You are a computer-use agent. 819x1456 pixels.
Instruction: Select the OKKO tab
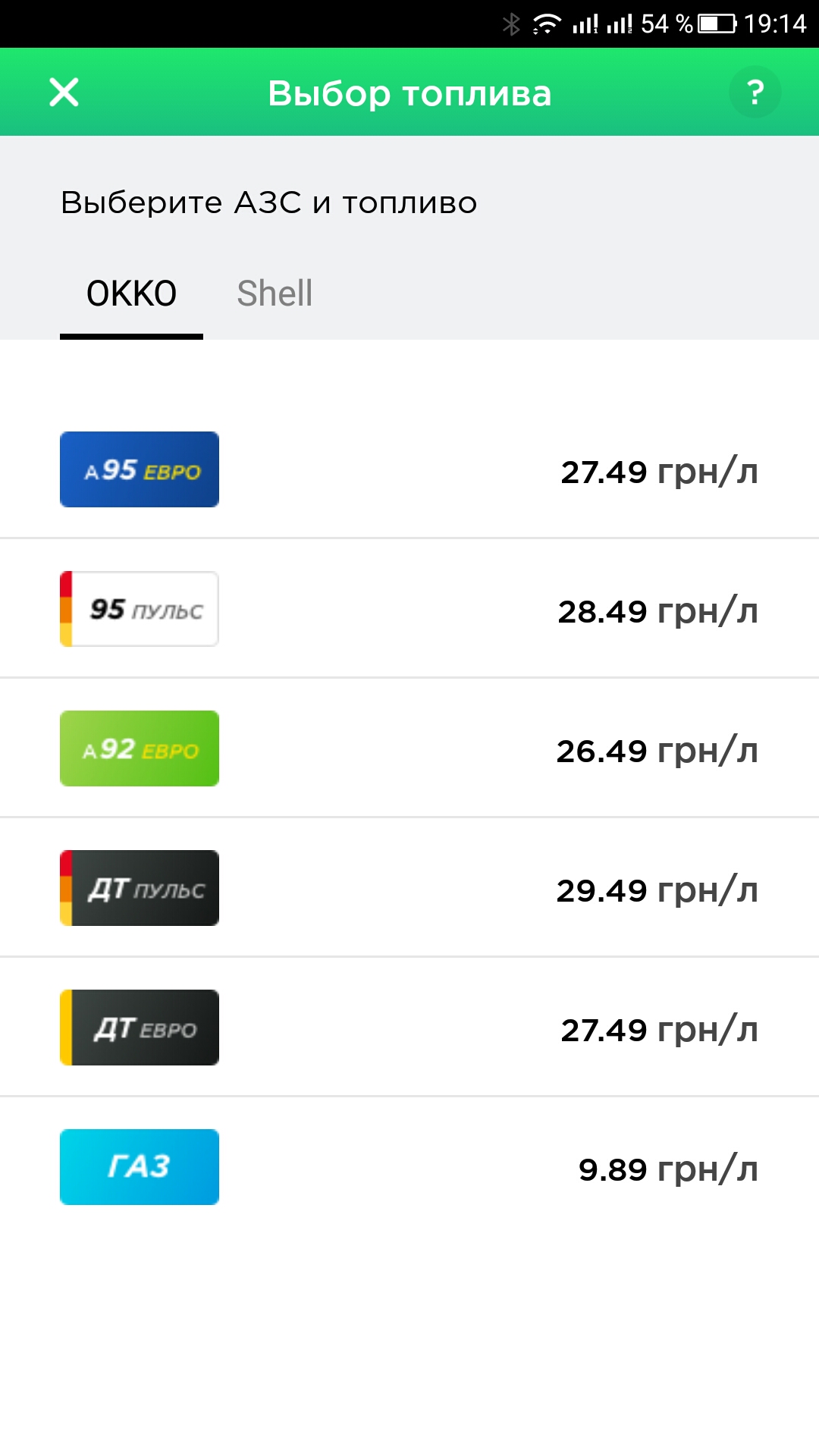131,293
